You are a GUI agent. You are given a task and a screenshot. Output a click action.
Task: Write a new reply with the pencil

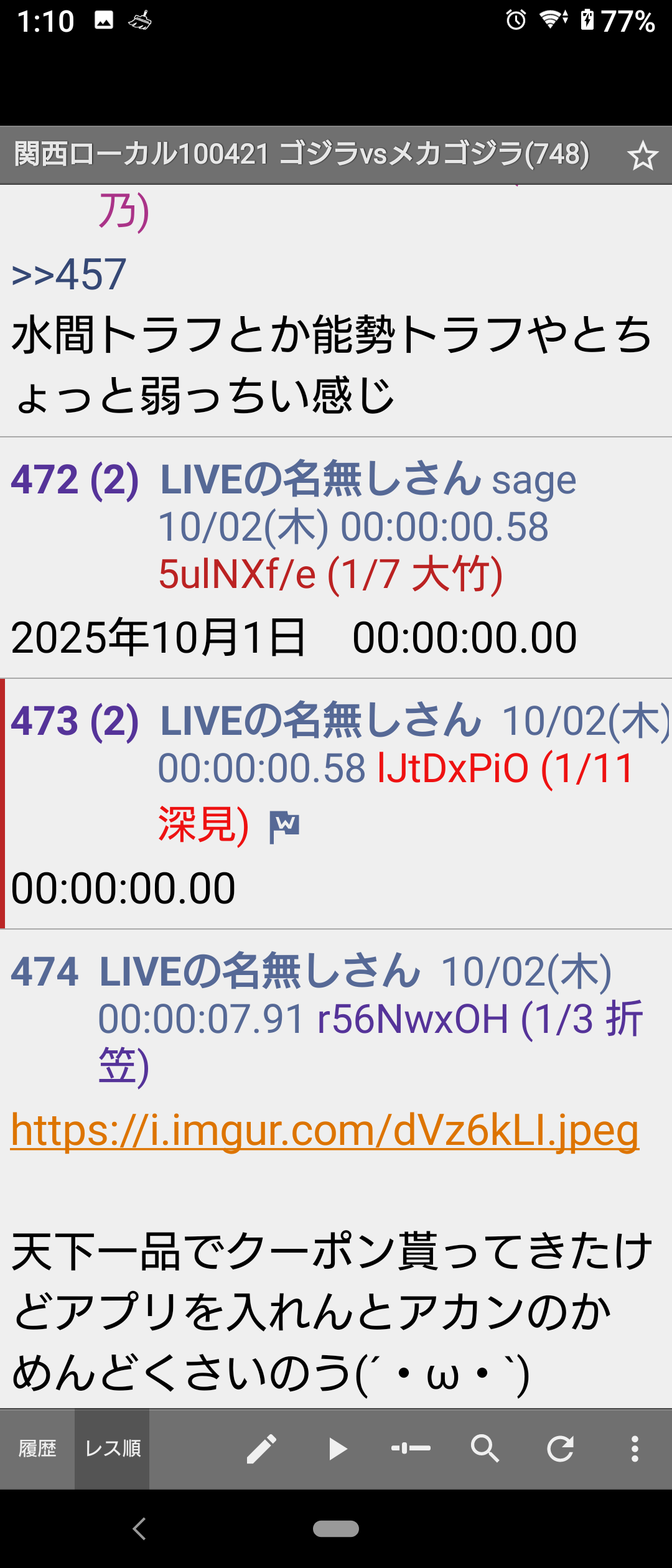click(261, 1449)
